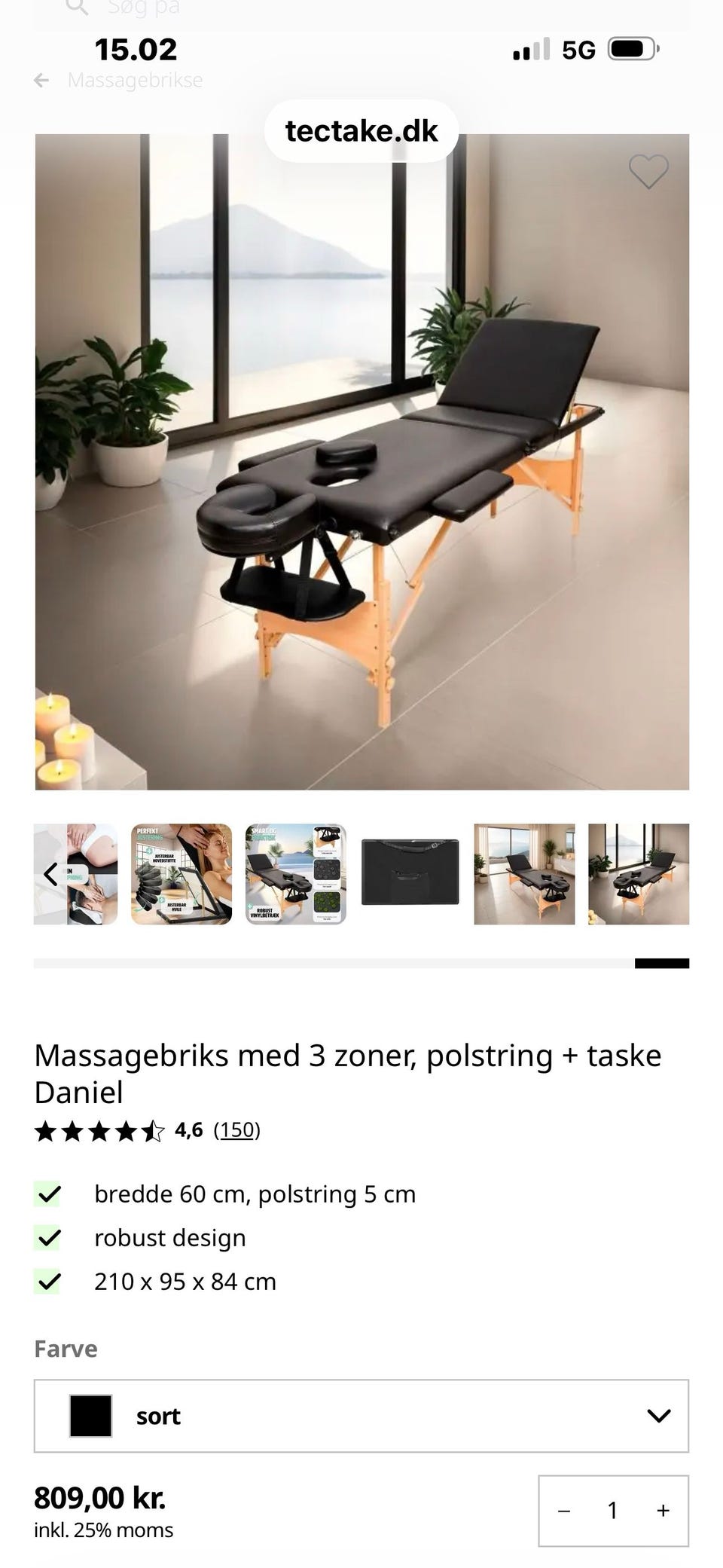Increase quantity with the plus button
The width and height of the screenshot is (723, 1568).
pyautogui.click(x=662, y=1511)
